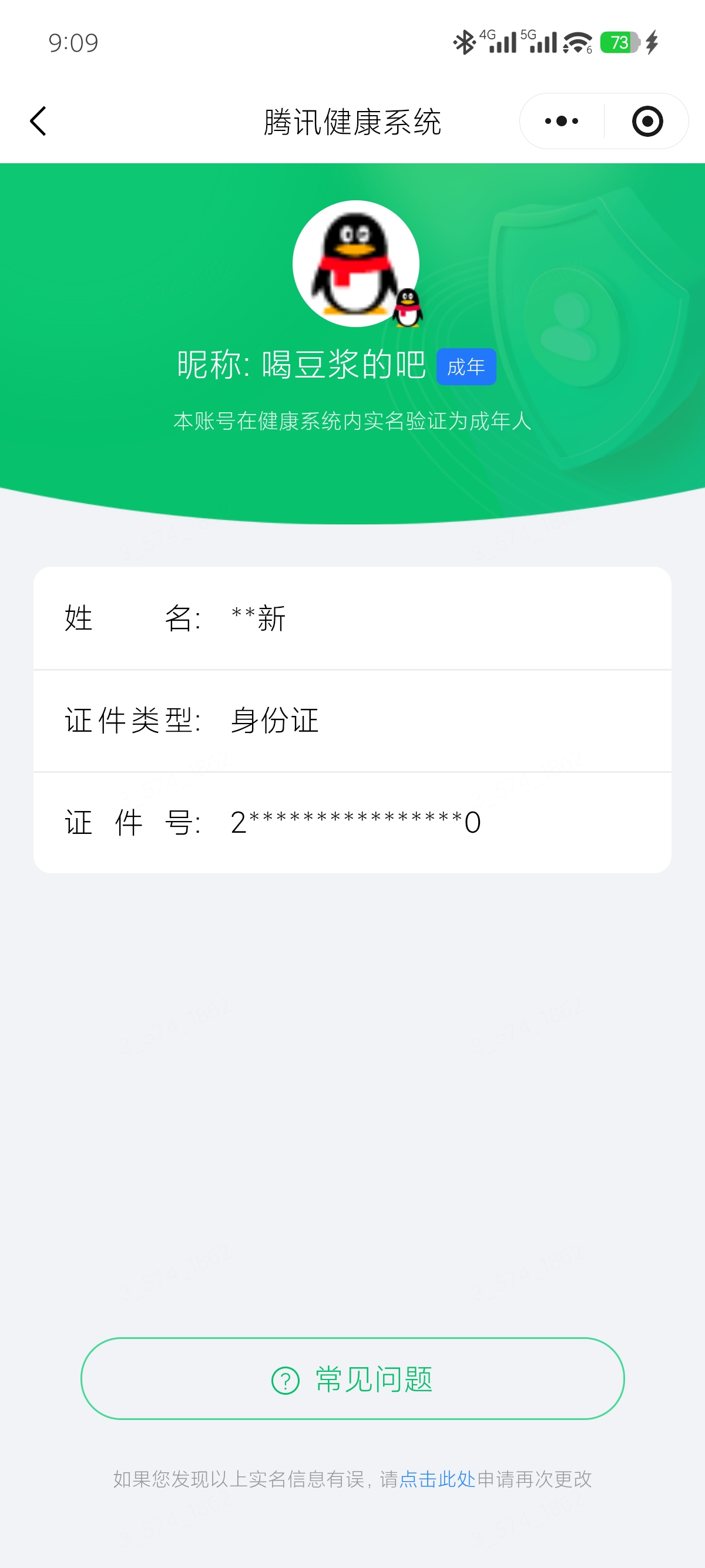Close the mini program with circle icon
Viewport: 705px width, 1568px height.
647,121
